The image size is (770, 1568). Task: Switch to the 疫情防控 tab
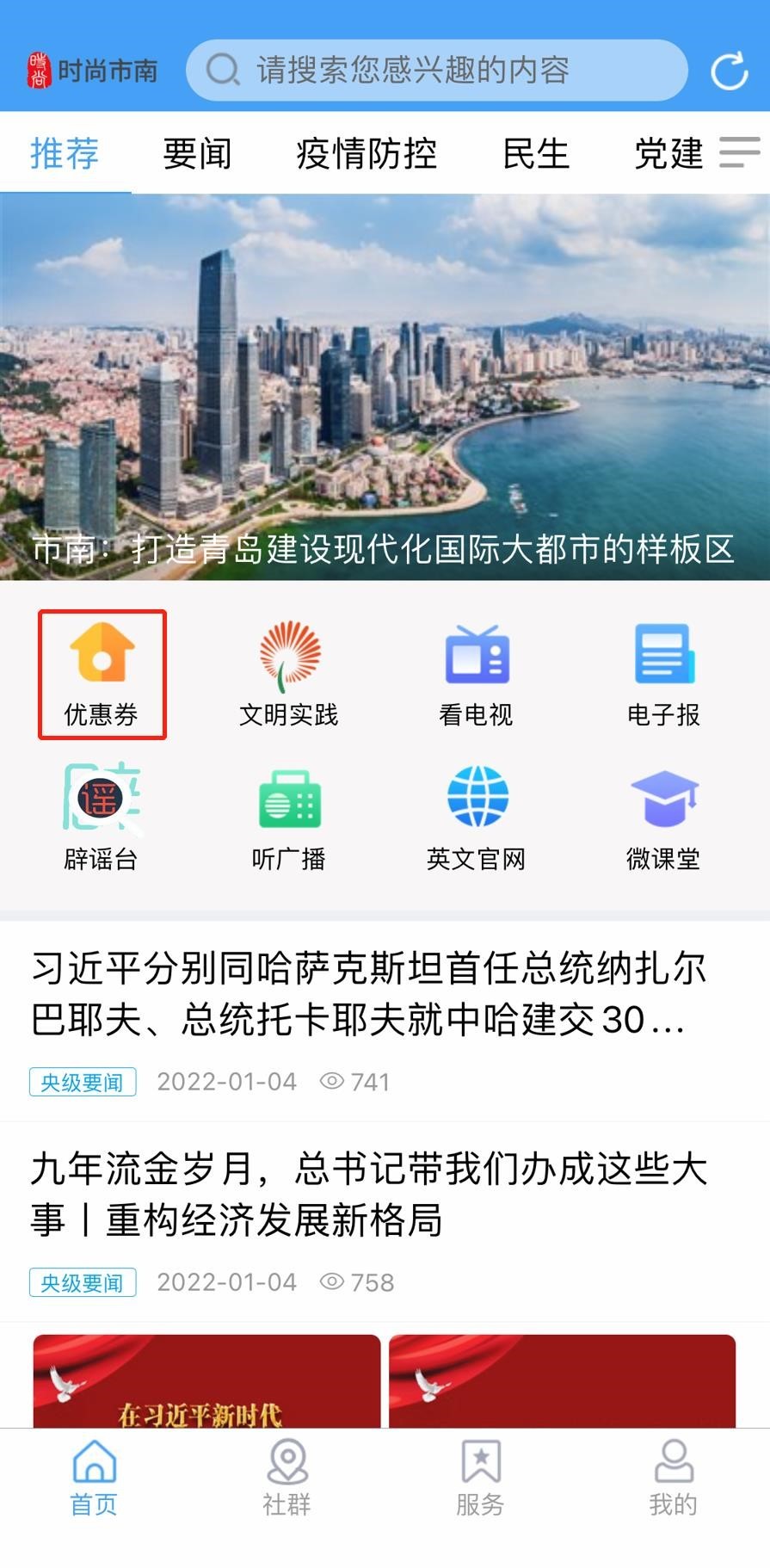click(367, 154)
